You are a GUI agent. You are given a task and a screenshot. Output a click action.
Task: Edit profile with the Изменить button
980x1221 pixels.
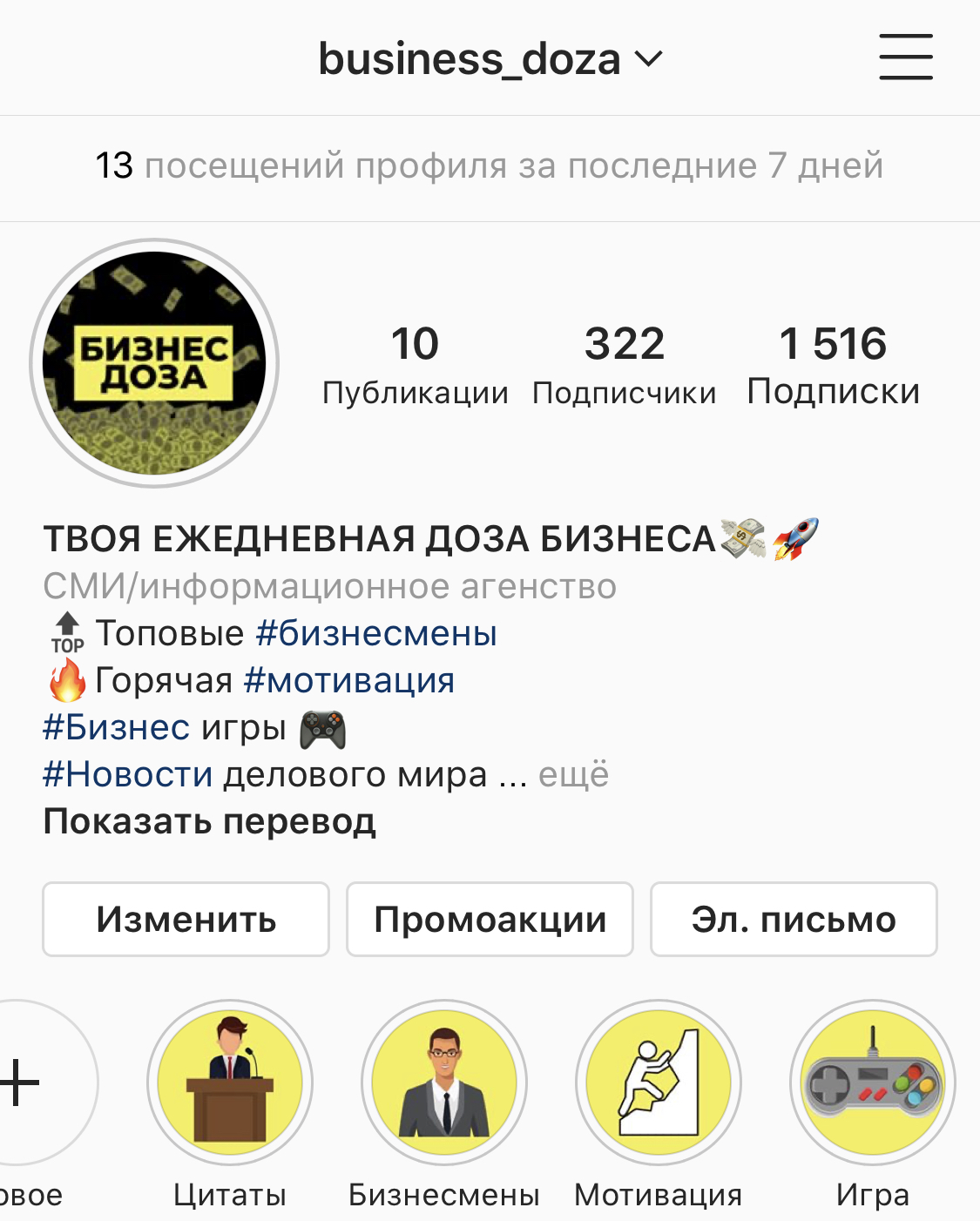[x=186, y=920]
